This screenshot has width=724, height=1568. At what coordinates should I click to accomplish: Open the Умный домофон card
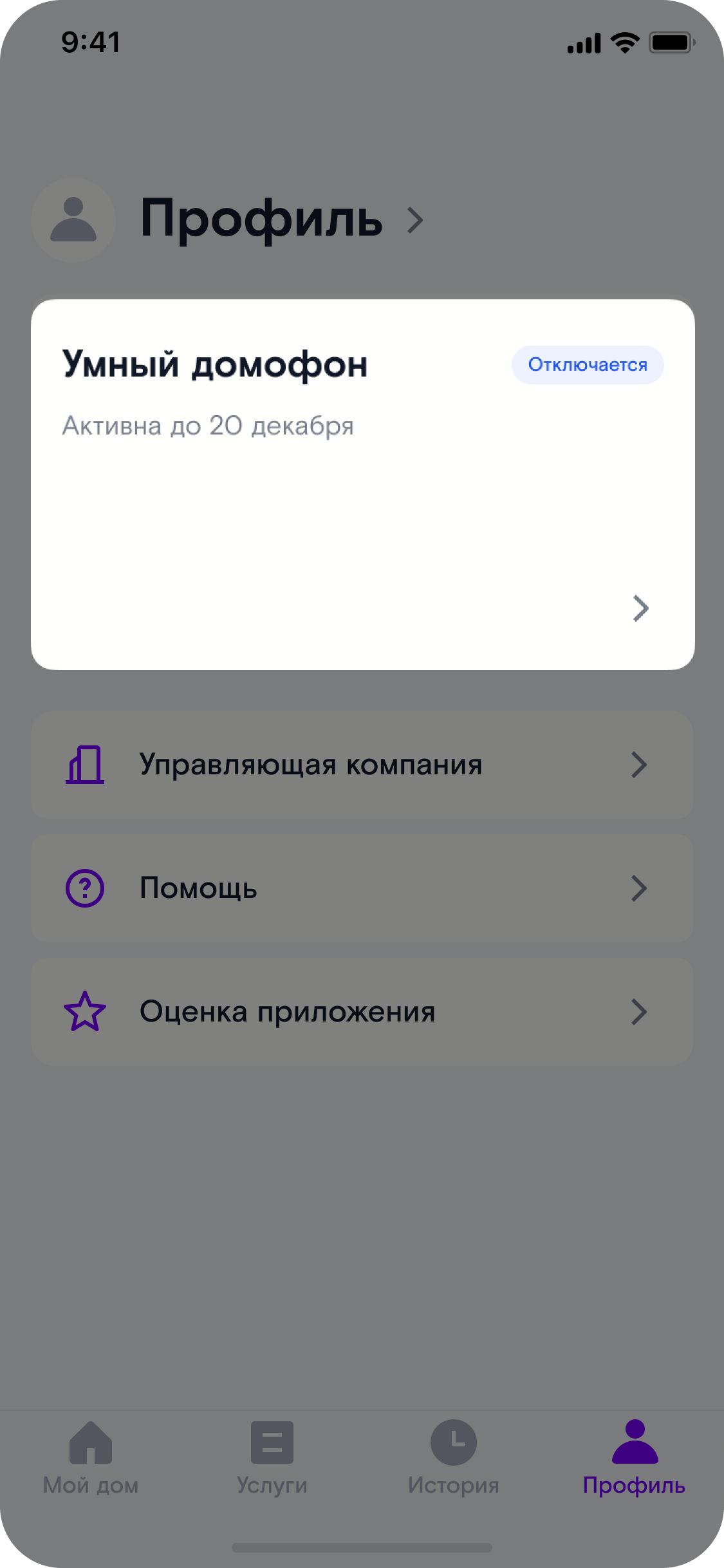pos(362,484)
